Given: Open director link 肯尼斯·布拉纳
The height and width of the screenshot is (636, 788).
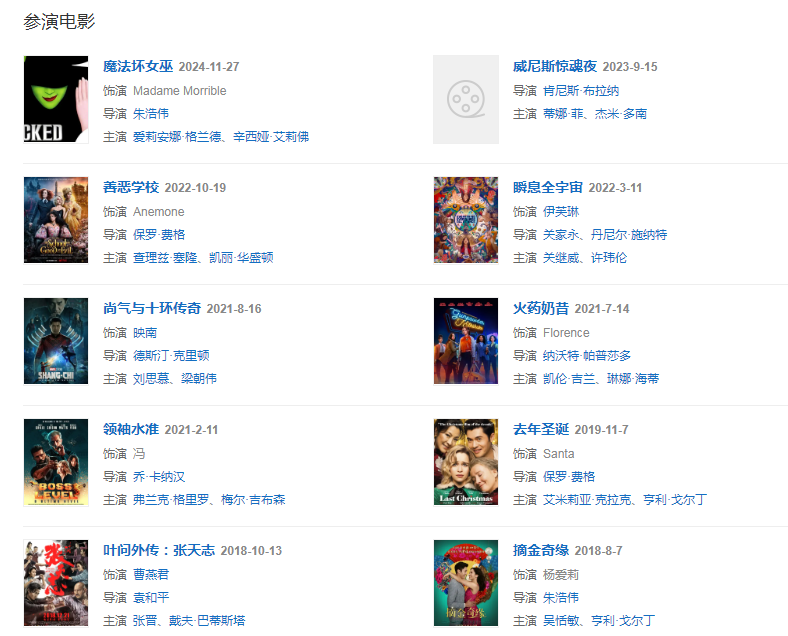Looking at the screenshot, I should (581, 91).
